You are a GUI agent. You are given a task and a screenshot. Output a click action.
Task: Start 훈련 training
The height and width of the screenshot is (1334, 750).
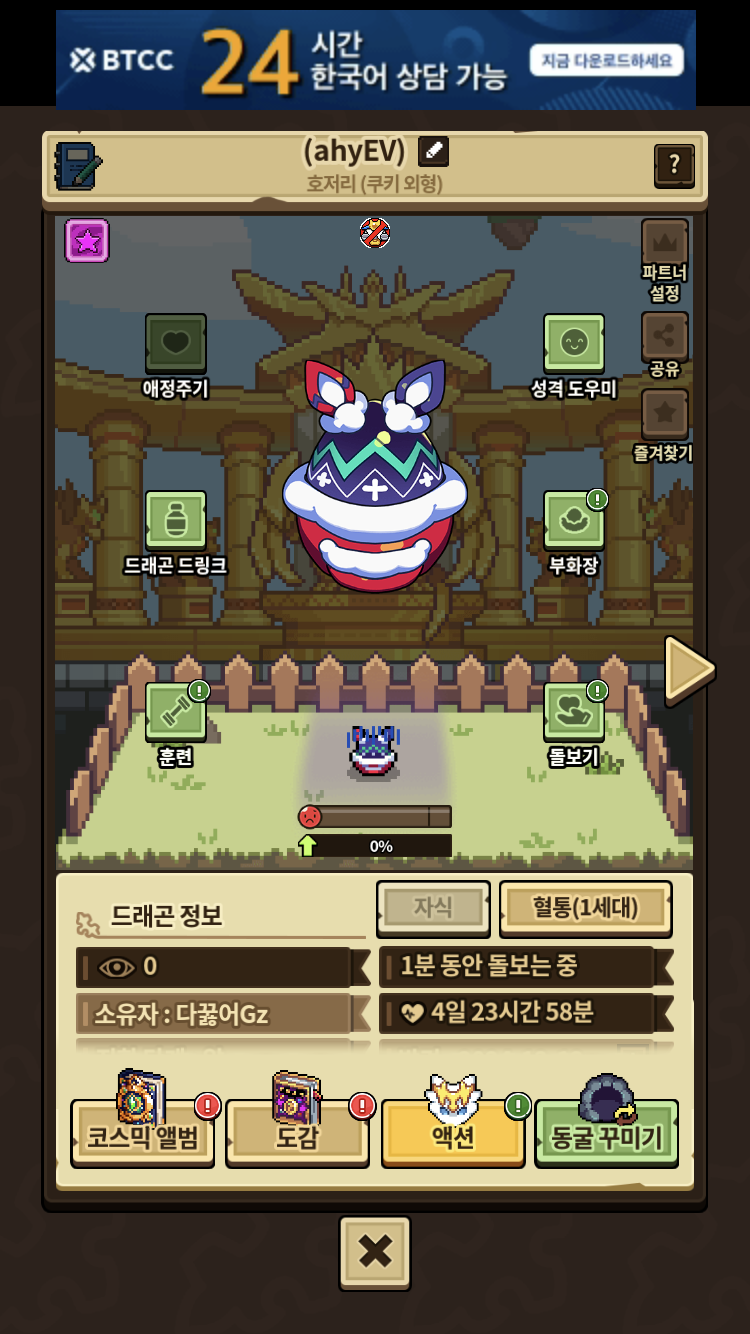click(x=176, y=725)
